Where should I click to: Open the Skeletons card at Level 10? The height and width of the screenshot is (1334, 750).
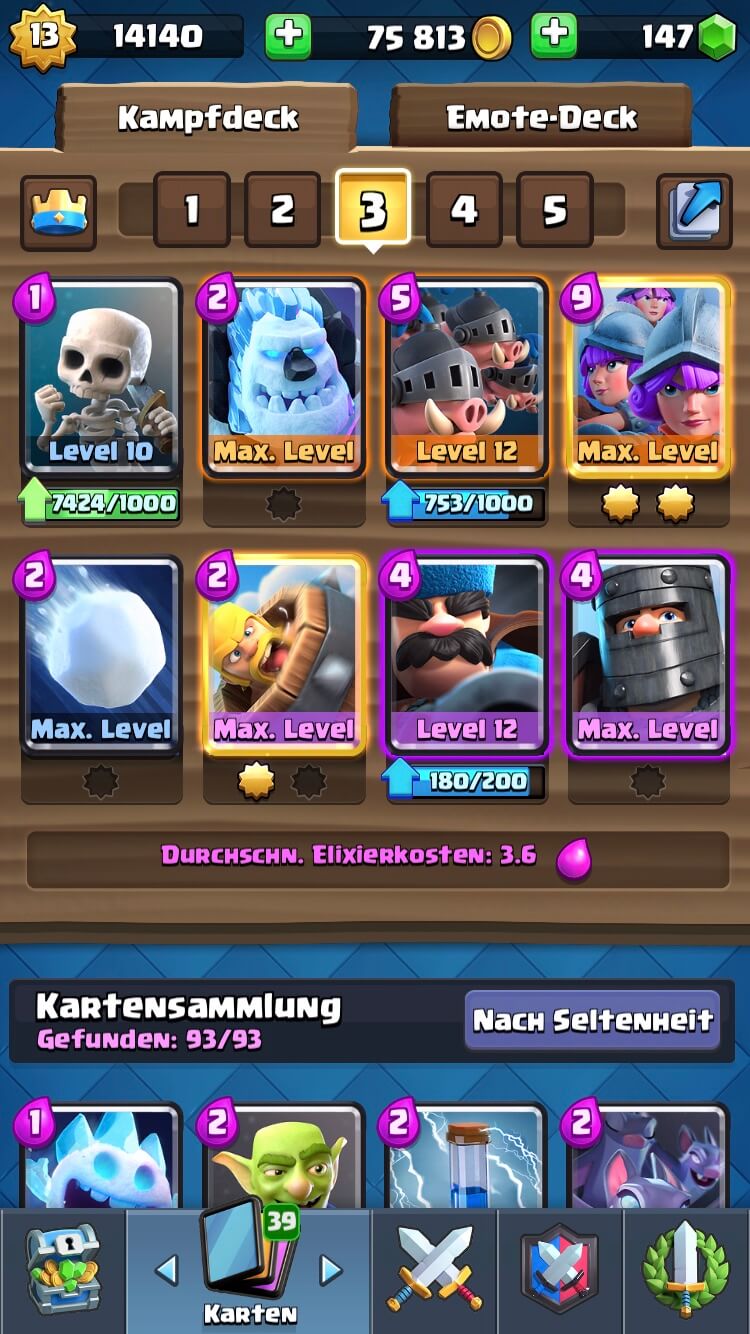click(x=101, y=380)
